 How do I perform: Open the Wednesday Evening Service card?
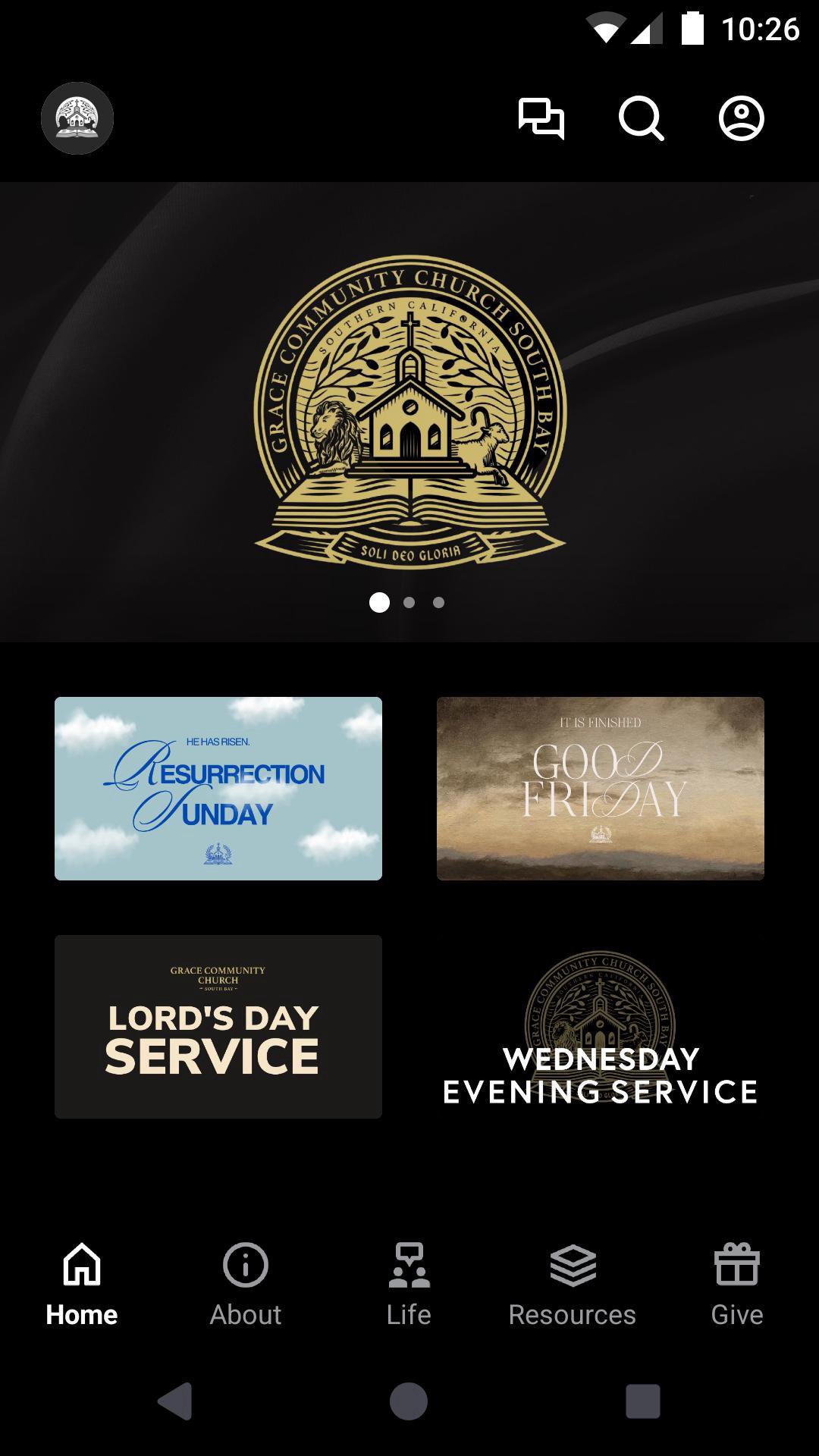click(x=601, y=1026)
